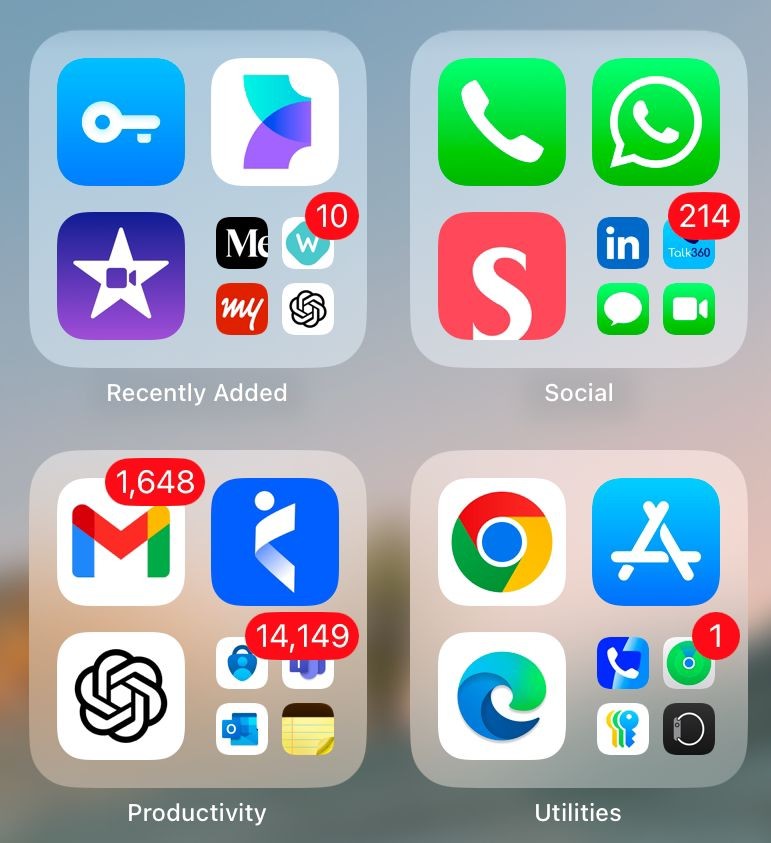Screen dimensions: 771x843
Task: Launch Microsoft Edge browser
Action: [x=502, y=696]
